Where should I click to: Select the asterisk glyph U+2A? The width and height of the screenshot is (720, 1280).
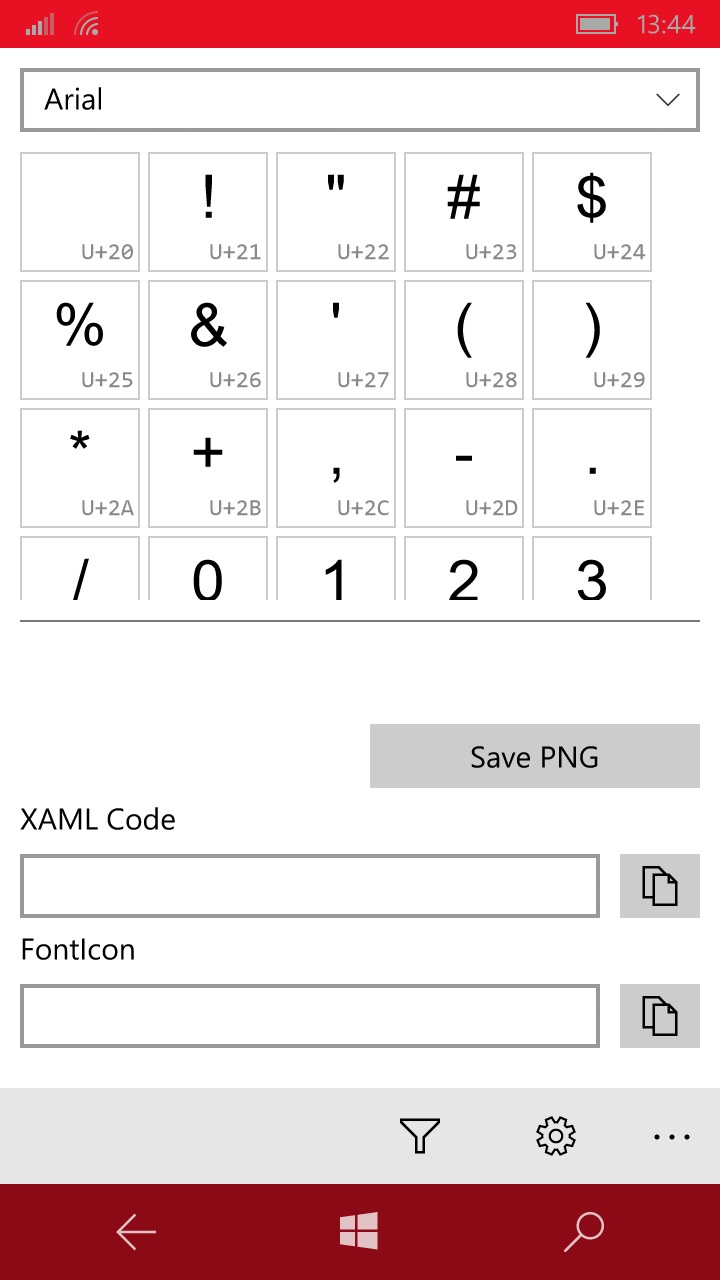80,468
